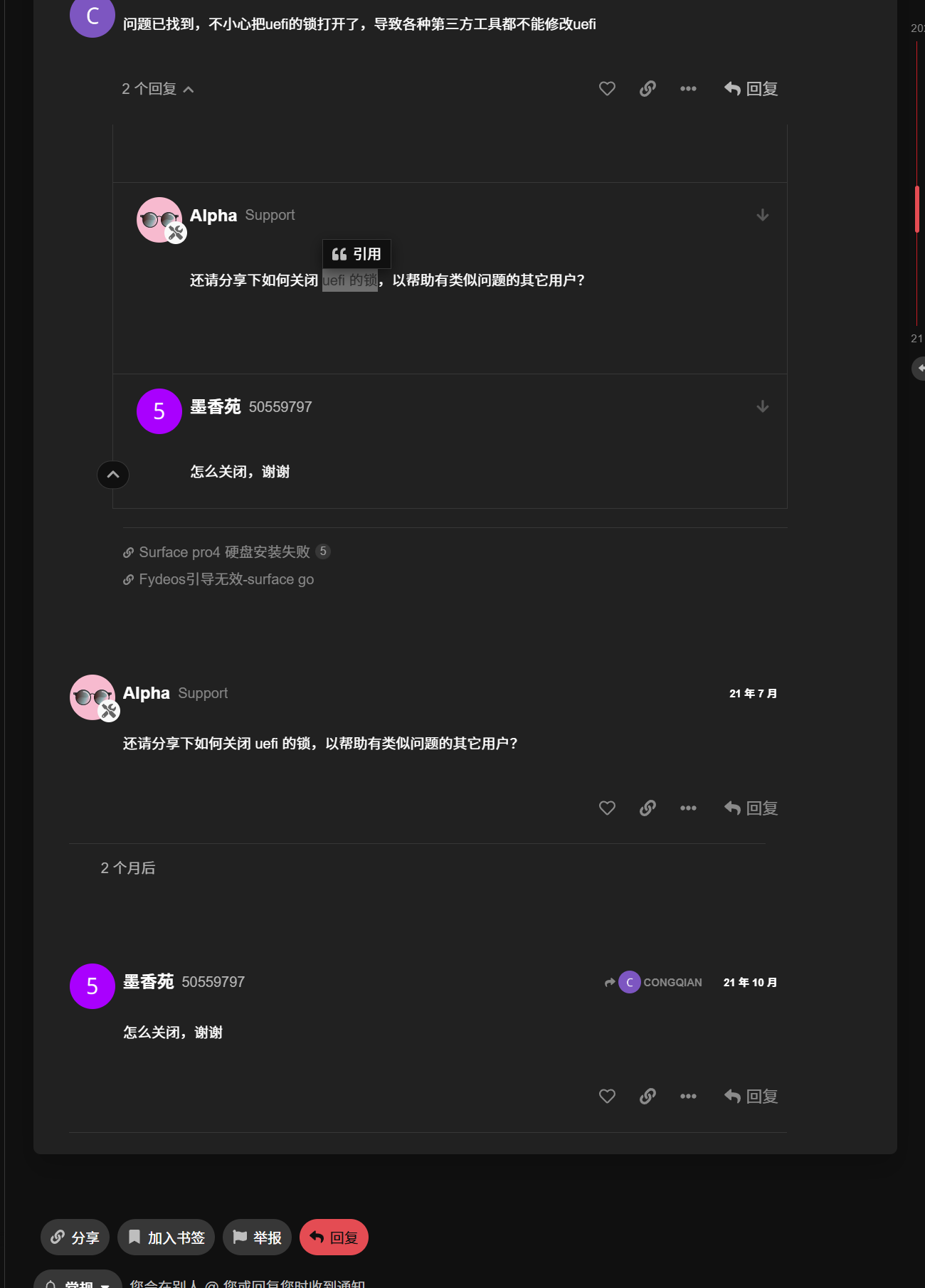Open link Fydeos引导无效-surface go

226,579
